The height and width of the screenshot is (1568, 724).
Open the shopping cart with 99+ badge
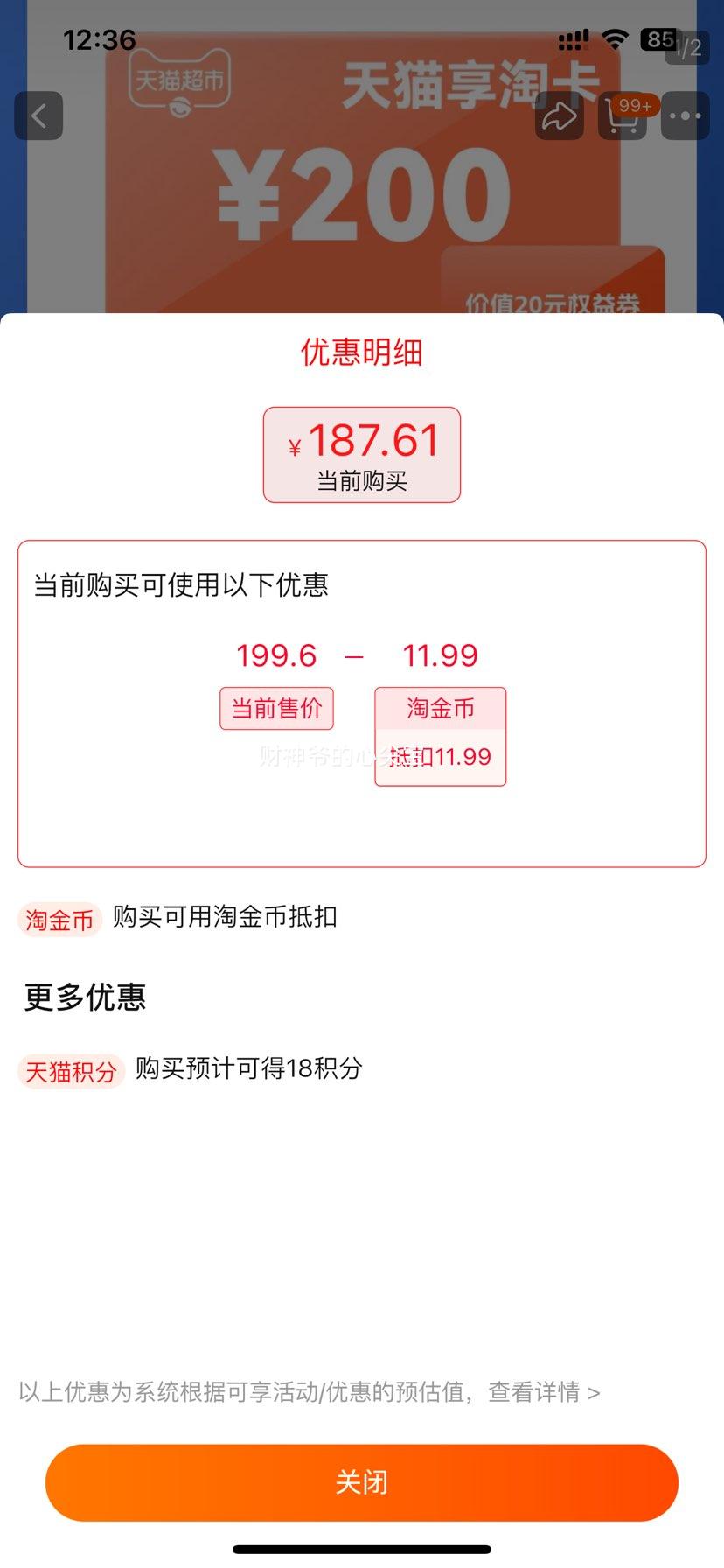point(623,118)
